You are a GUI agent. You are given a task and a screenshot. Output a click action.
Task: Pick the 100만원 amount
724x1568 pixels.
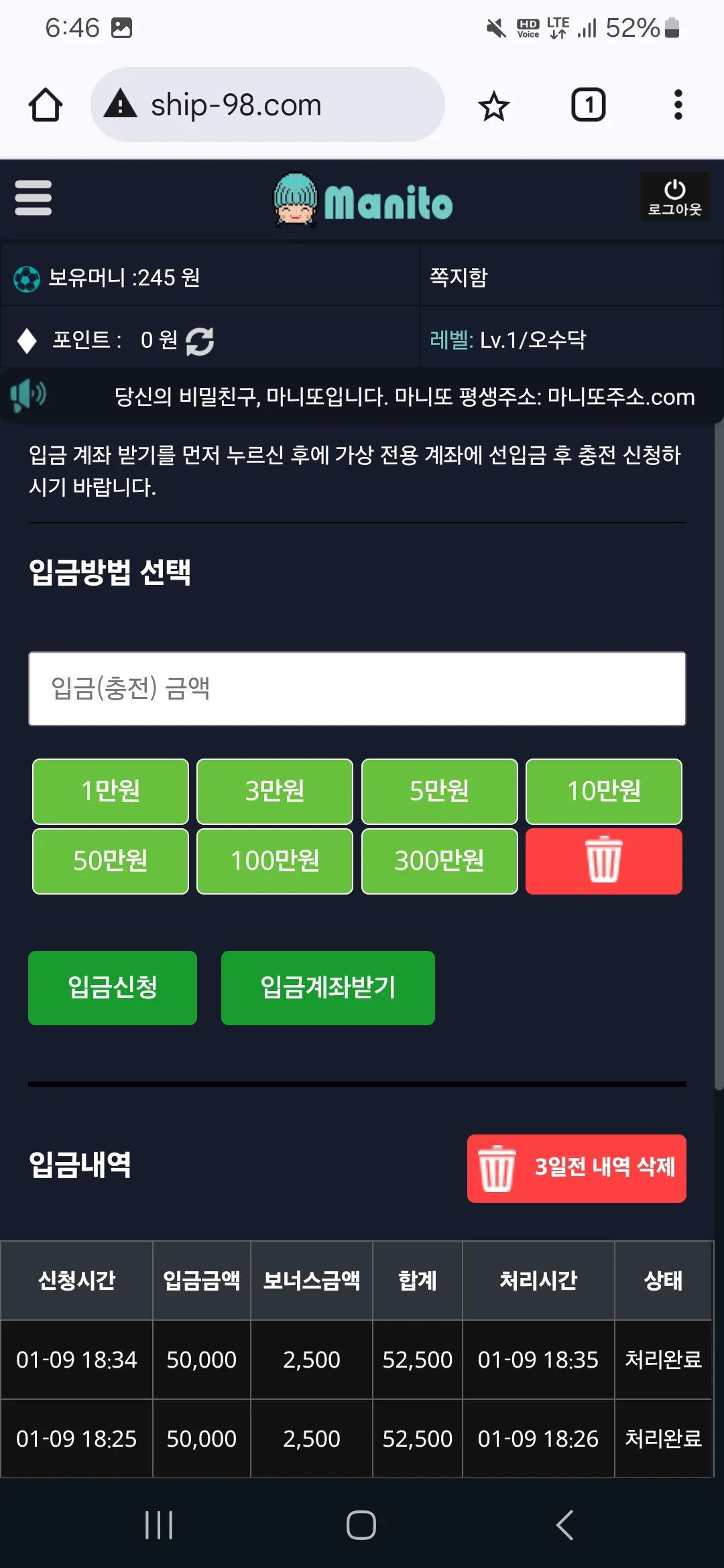(x=275, y=861)
